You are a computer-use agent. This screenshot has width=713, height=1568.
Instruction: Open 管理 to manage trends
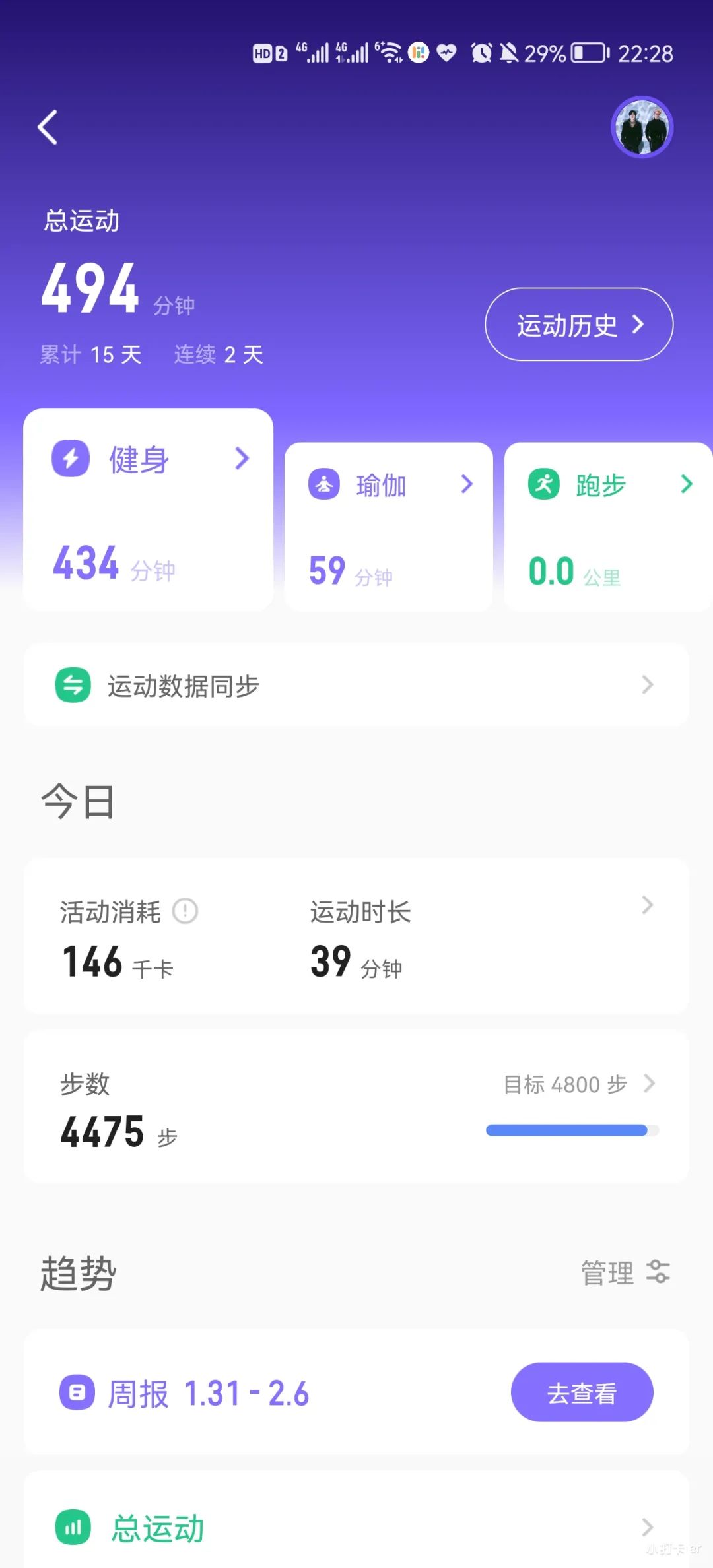[625, 1272]
